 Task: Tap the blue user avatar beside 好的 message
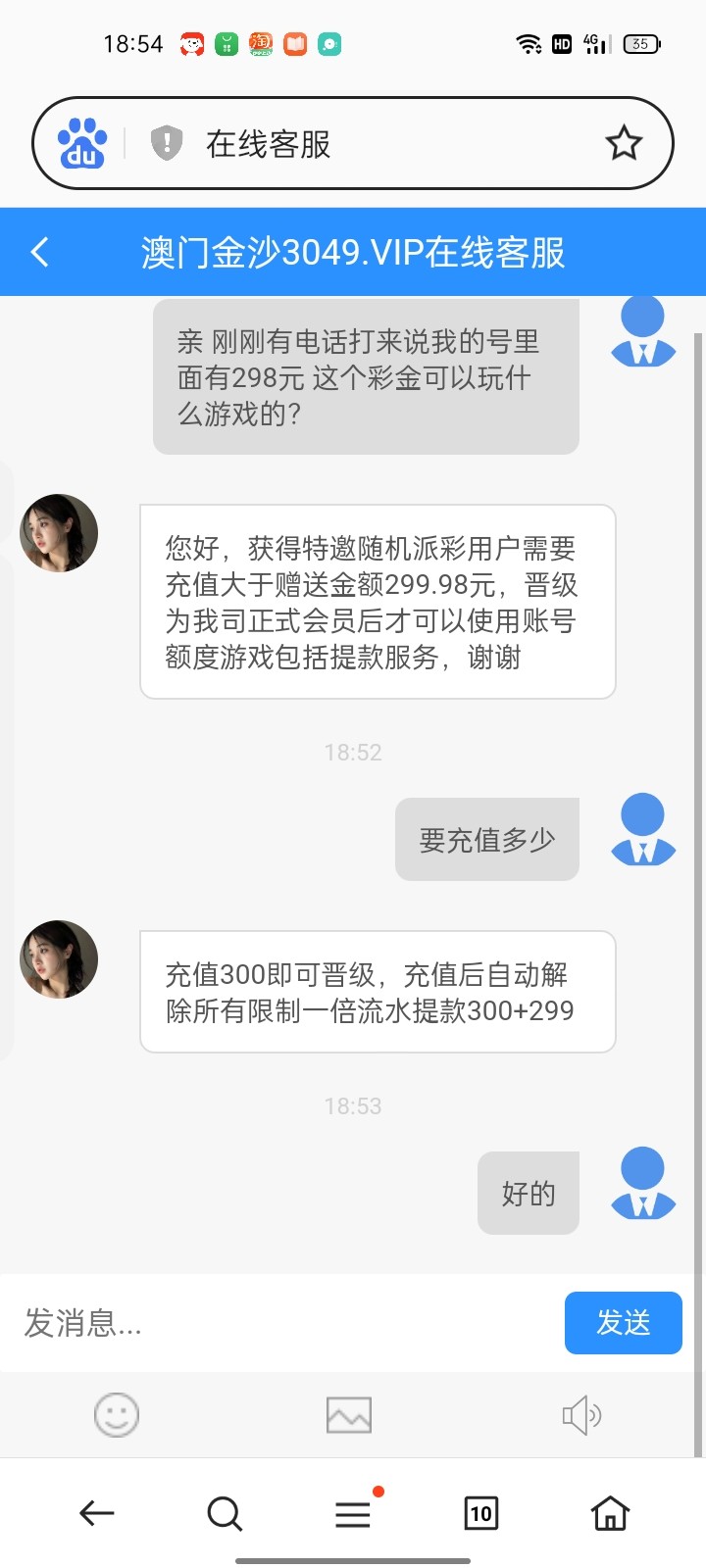(x=642, y=1183)
